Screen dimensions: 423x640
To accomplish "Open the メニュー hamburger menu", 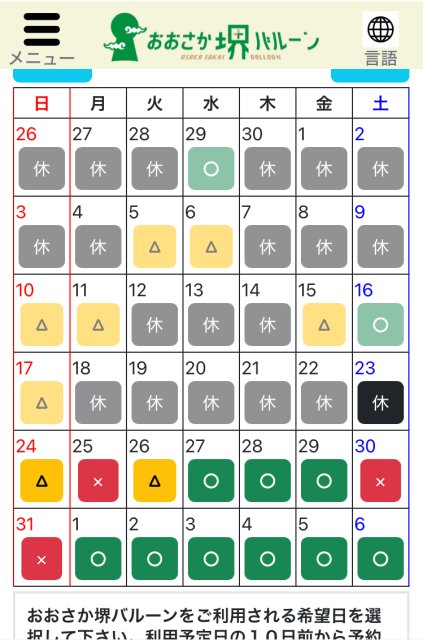I will pos(42,38).
